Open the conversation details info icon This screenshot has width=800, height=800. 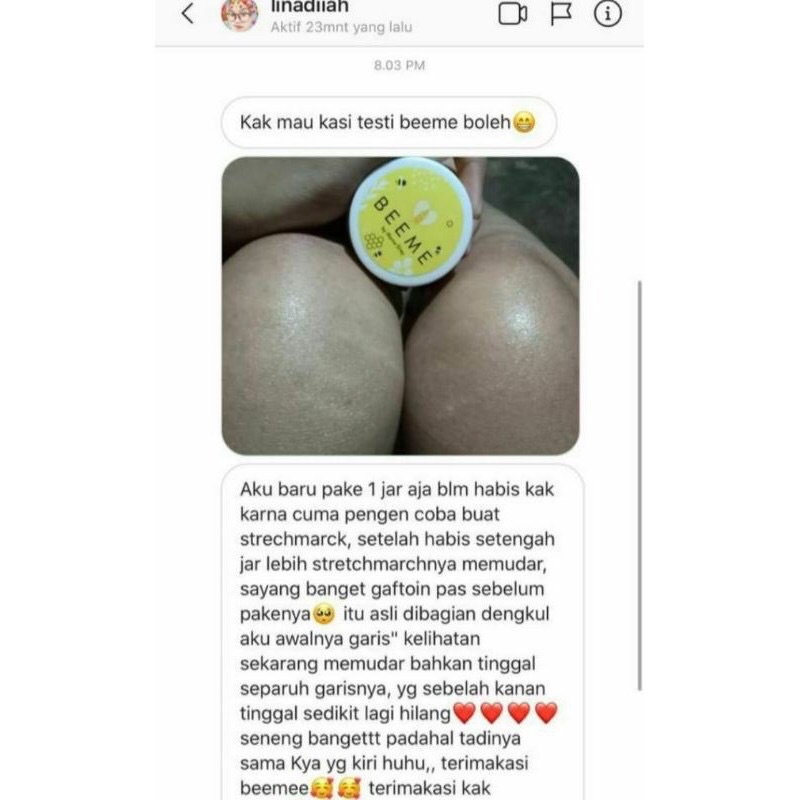pyautogui.click(x=607, y=14)
